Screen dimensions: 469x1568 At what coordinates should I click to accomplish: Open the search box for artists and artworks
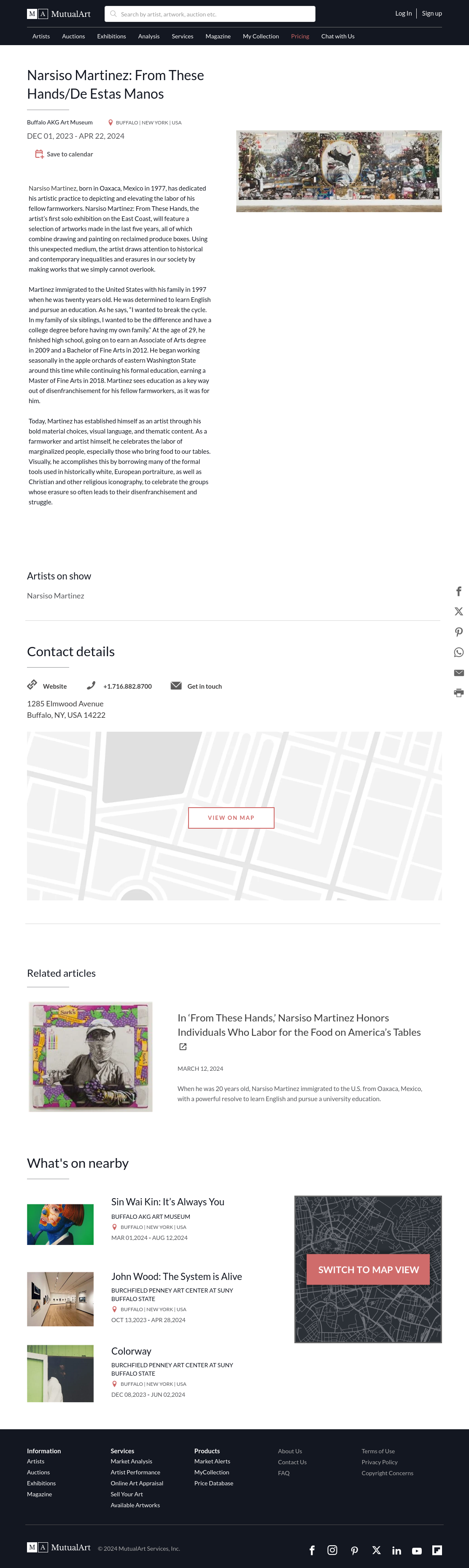(x=210, y=14)
